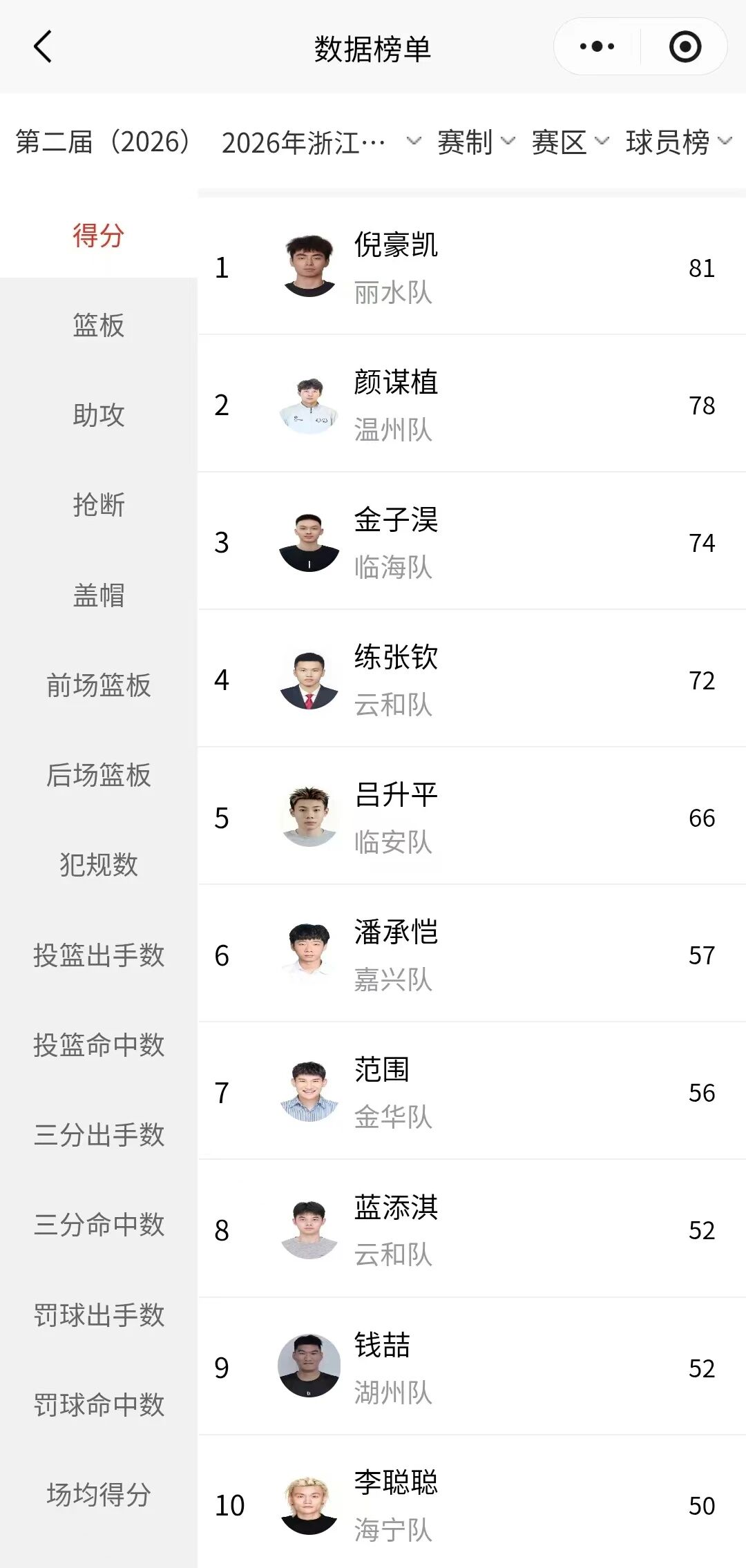The image size is (746, 1568).
Task: Open player 范围 of 金华队
Action: (472, 1092)
